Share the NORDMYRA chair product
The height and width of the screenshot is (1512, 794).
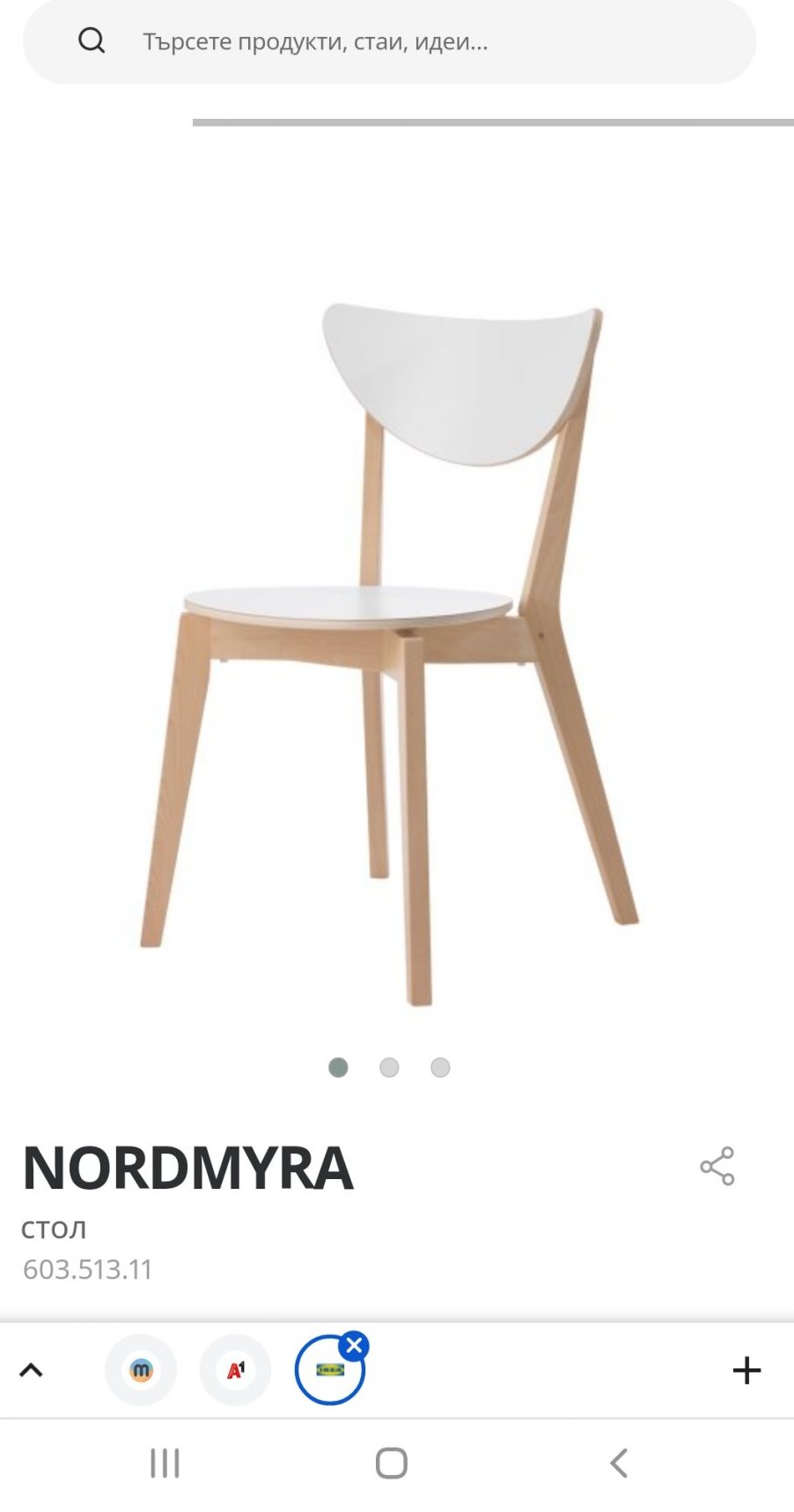717,1166
